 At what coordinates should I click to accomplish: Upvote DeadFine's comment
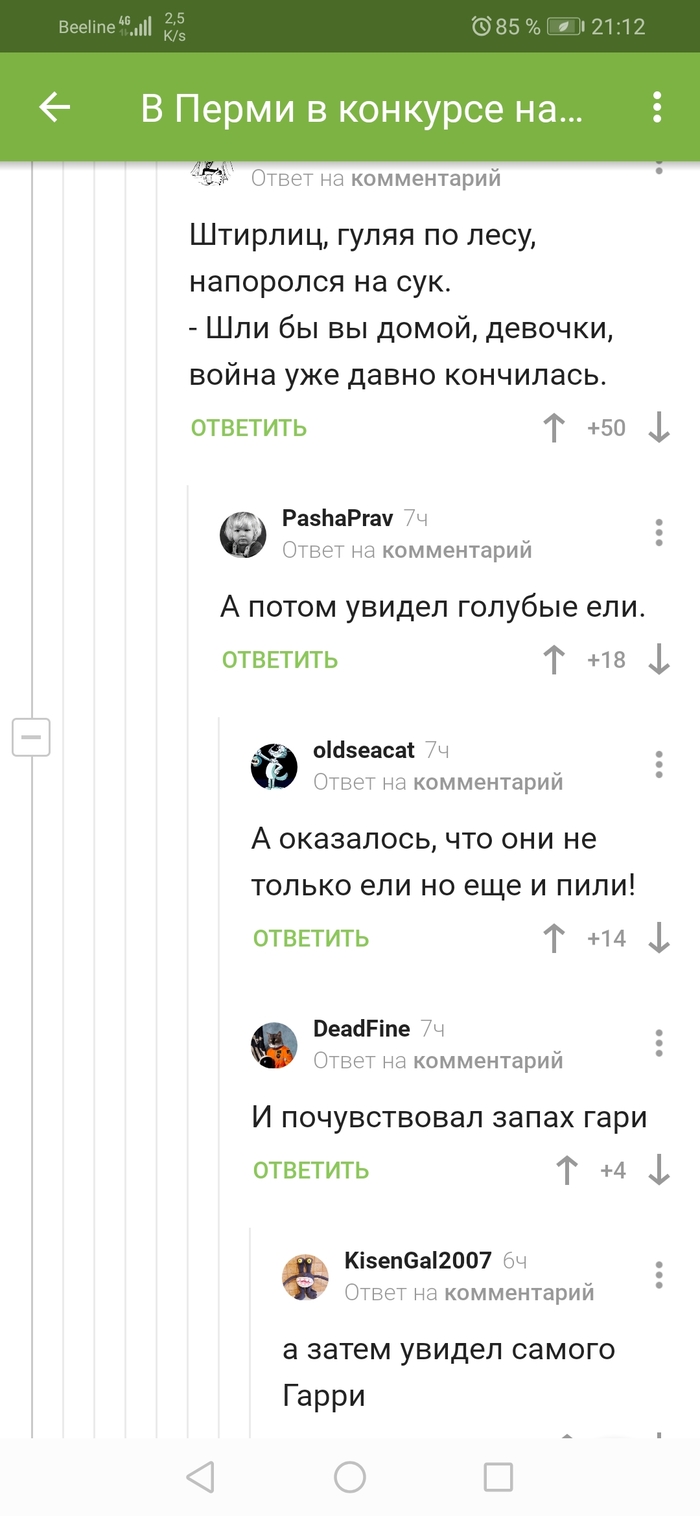[567, 1170]
